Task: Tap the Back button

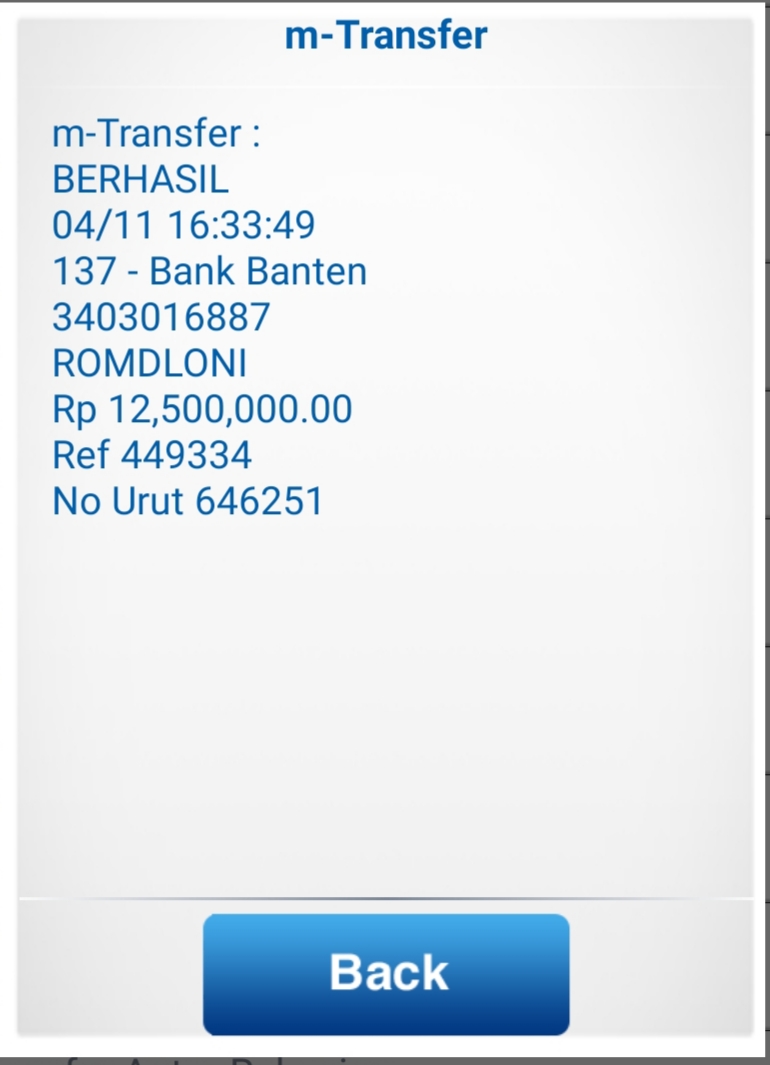Action: click(386, 973)
